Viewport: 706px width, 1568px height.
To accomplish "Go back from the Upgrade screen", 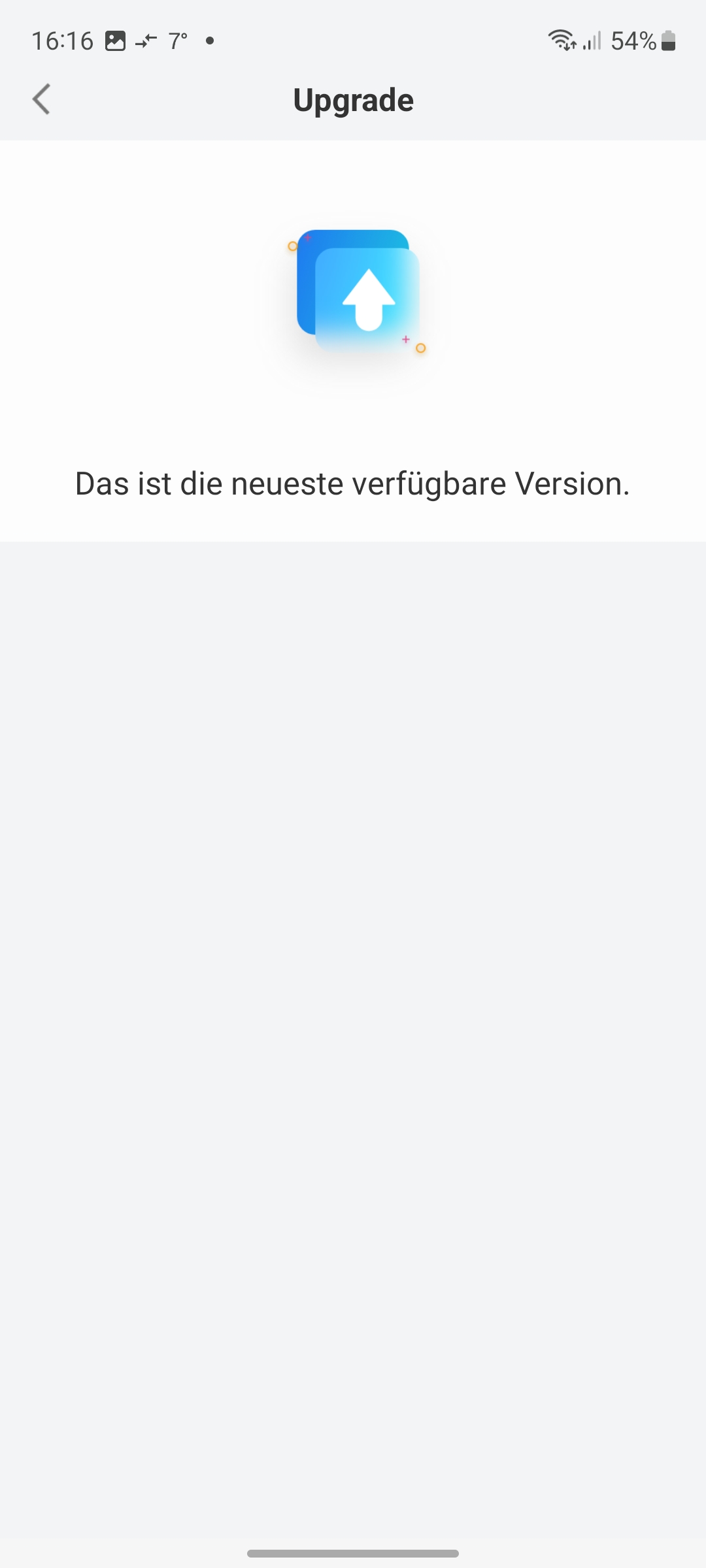I will click(x=41, y=99).
